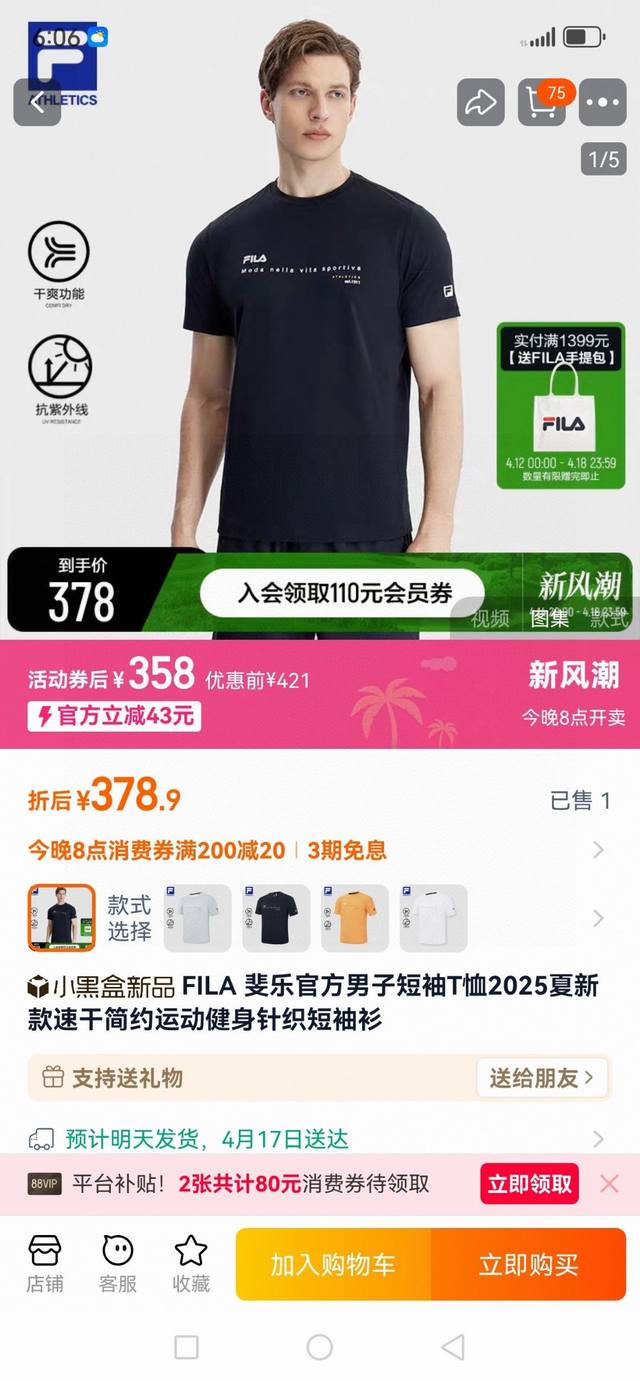Select the orange T-shirt style thumbnail

coord(355,918)
